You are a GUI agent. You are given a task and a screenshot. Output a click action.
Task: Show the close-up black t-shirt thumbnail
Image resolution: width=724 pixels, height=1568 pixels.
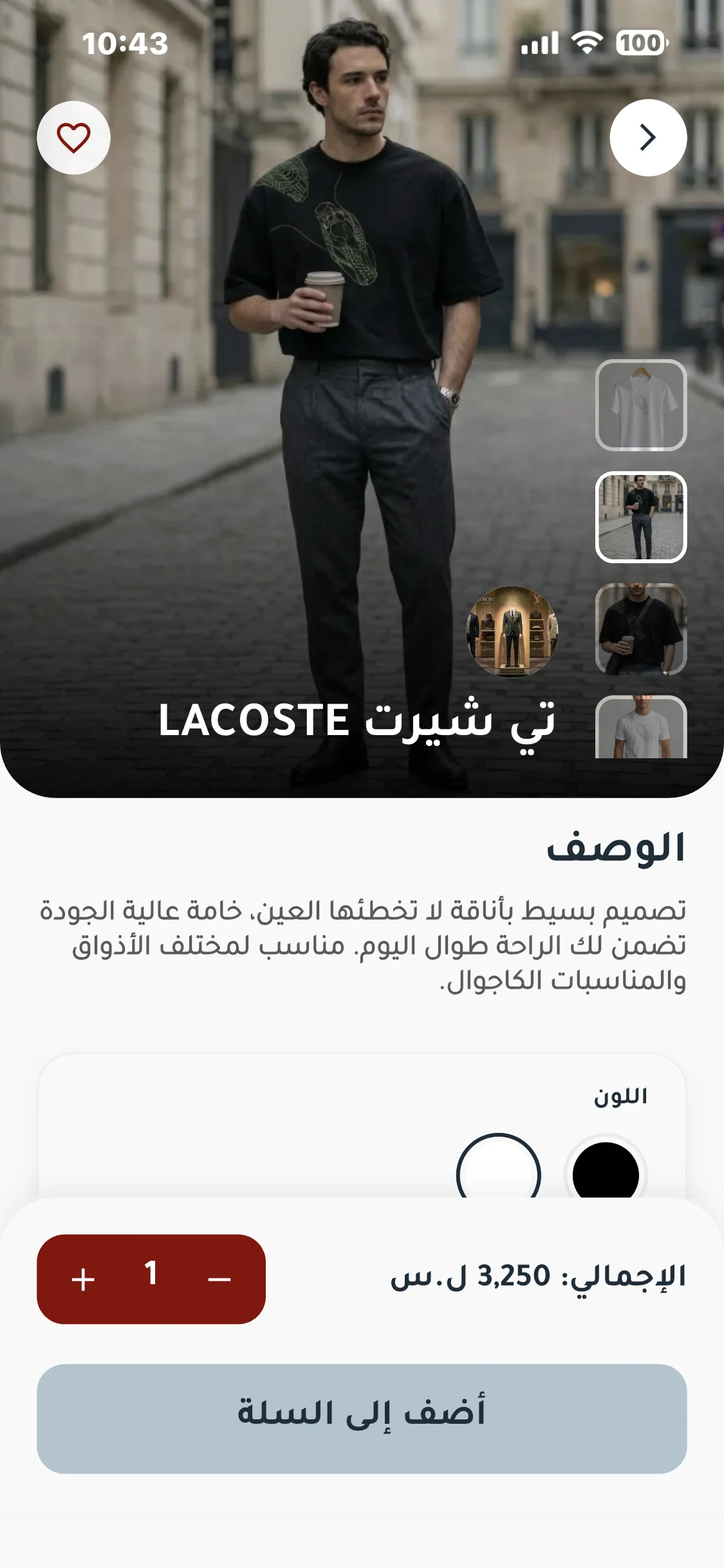click(x=641, y=629)
